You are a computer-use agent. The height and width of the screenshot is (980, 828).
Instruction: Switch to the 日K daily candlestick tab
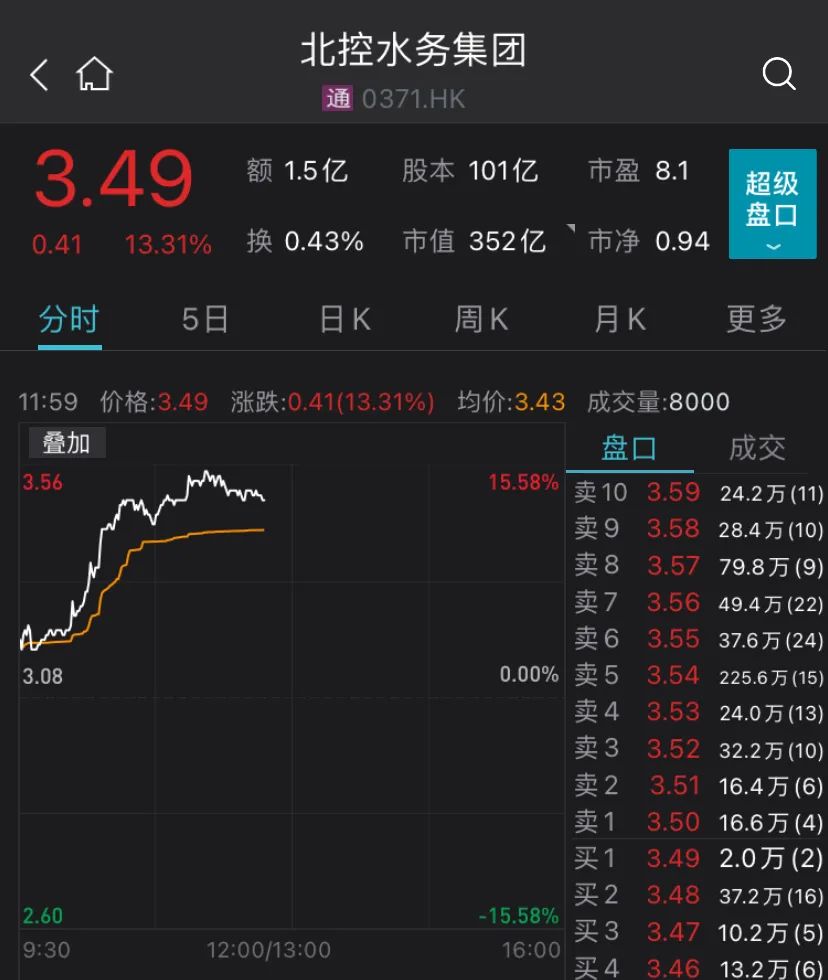coord(343,318)
